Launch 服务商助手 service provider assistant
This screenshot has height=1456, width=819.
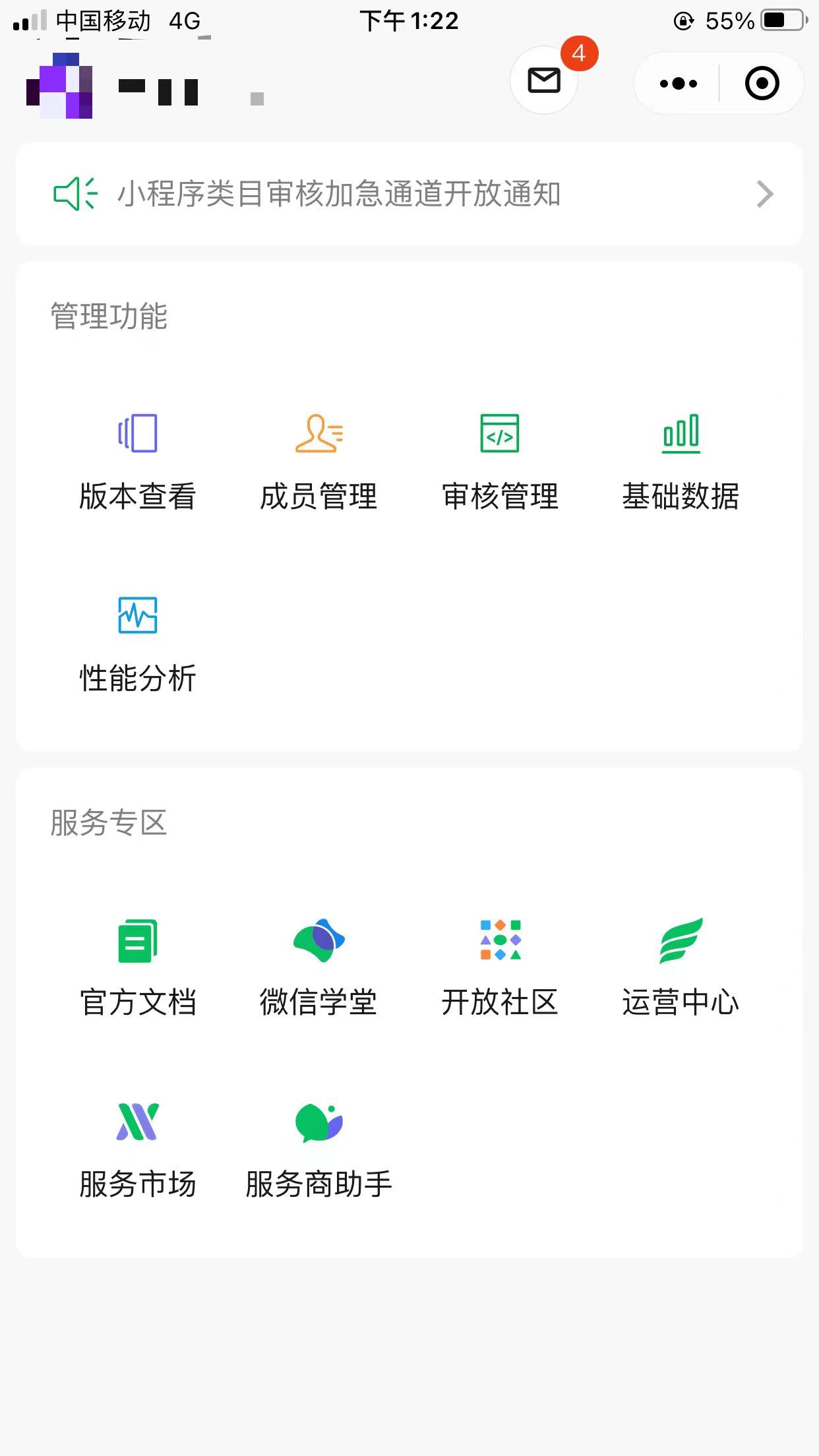tap(319, 1151)
